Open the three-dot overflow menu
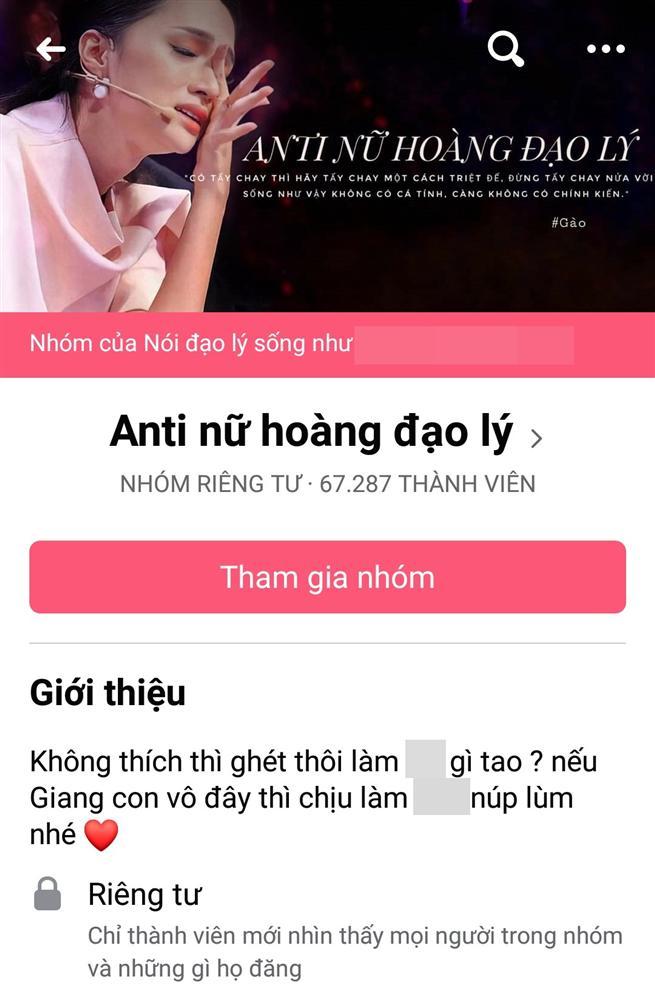The width and height of the screenshot is (655, 1000). 605,49
